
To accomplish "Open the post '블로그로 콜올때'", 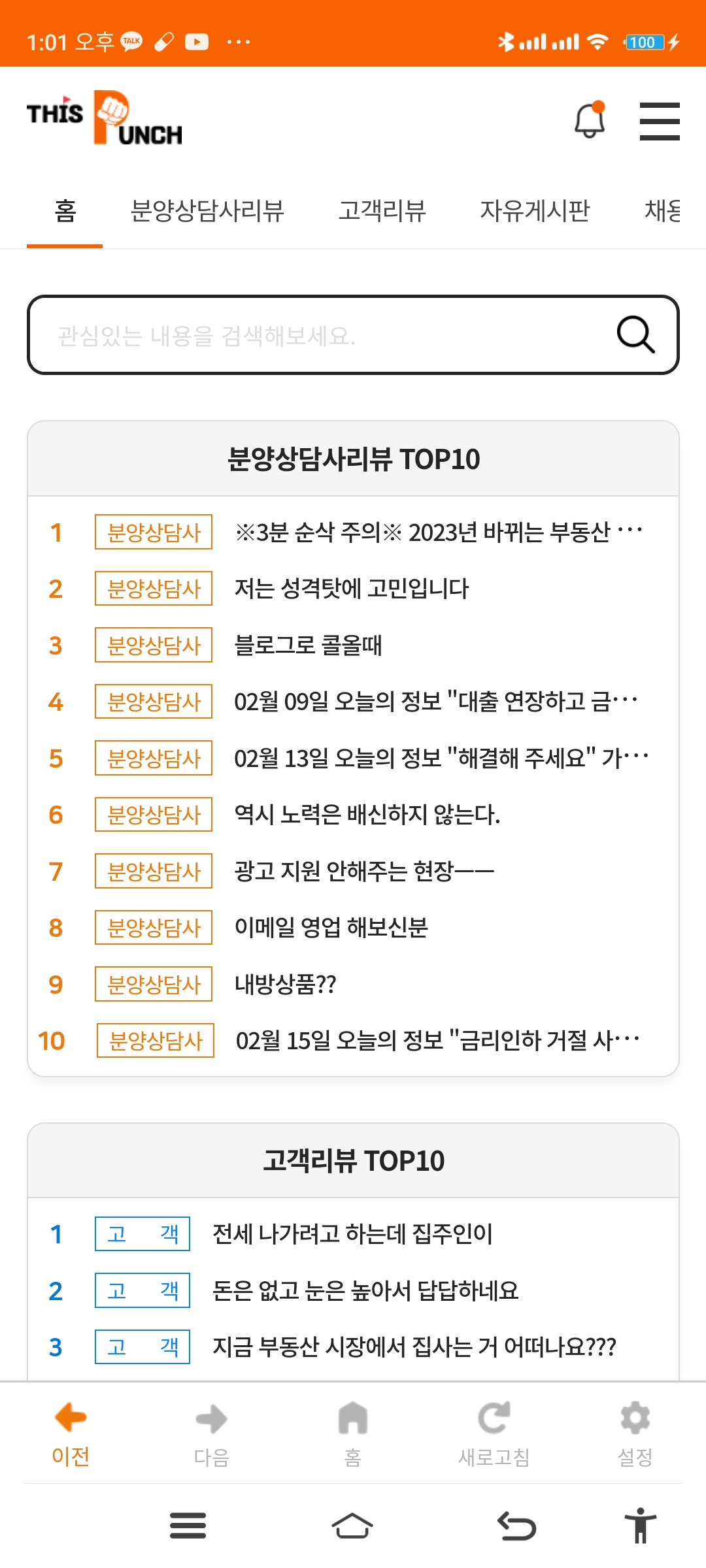I will pyautogui.click(x=308, y=645).
